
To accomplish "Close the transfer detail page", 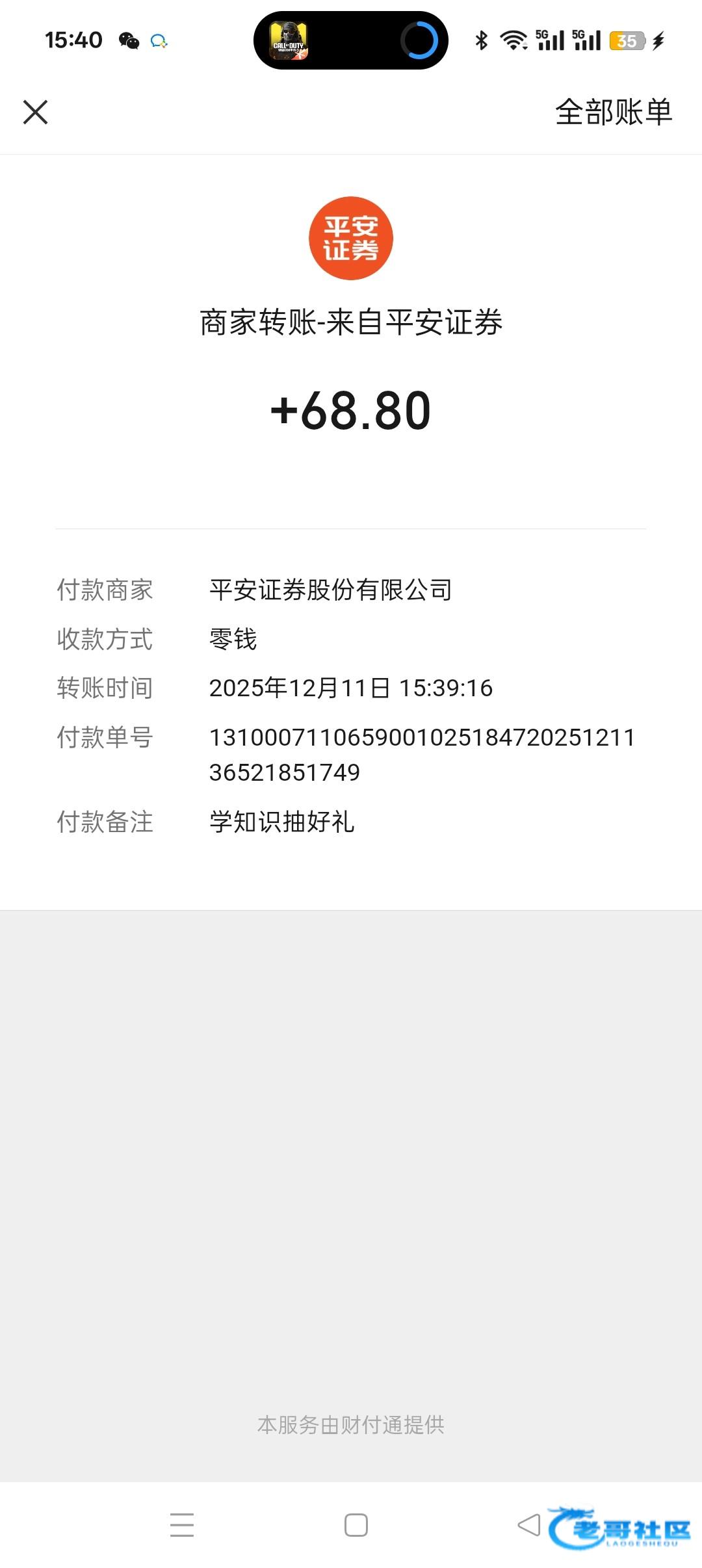I will click(x=35, y=112).
